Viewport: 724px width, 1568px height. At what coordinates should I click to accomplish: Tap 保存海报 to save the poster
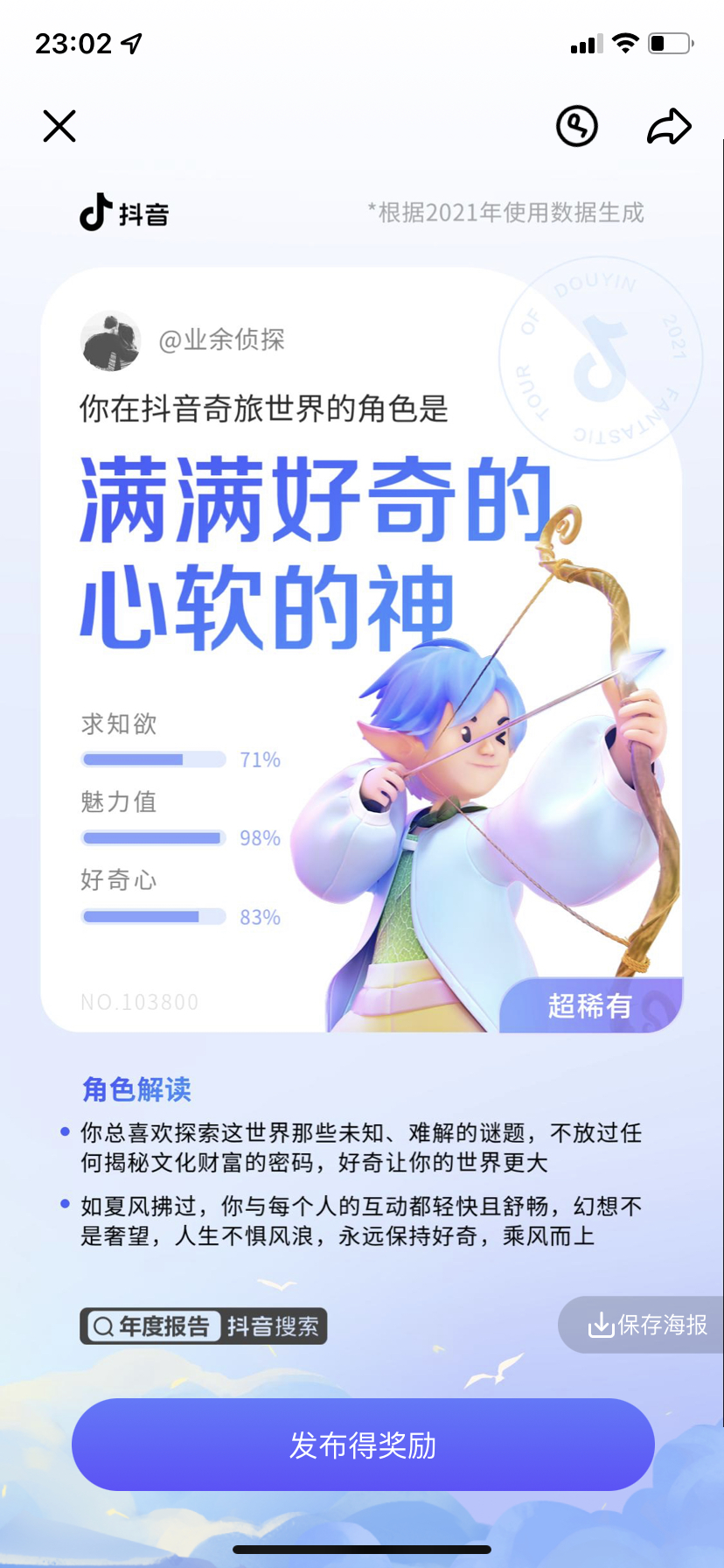[x=647, y=1325]
